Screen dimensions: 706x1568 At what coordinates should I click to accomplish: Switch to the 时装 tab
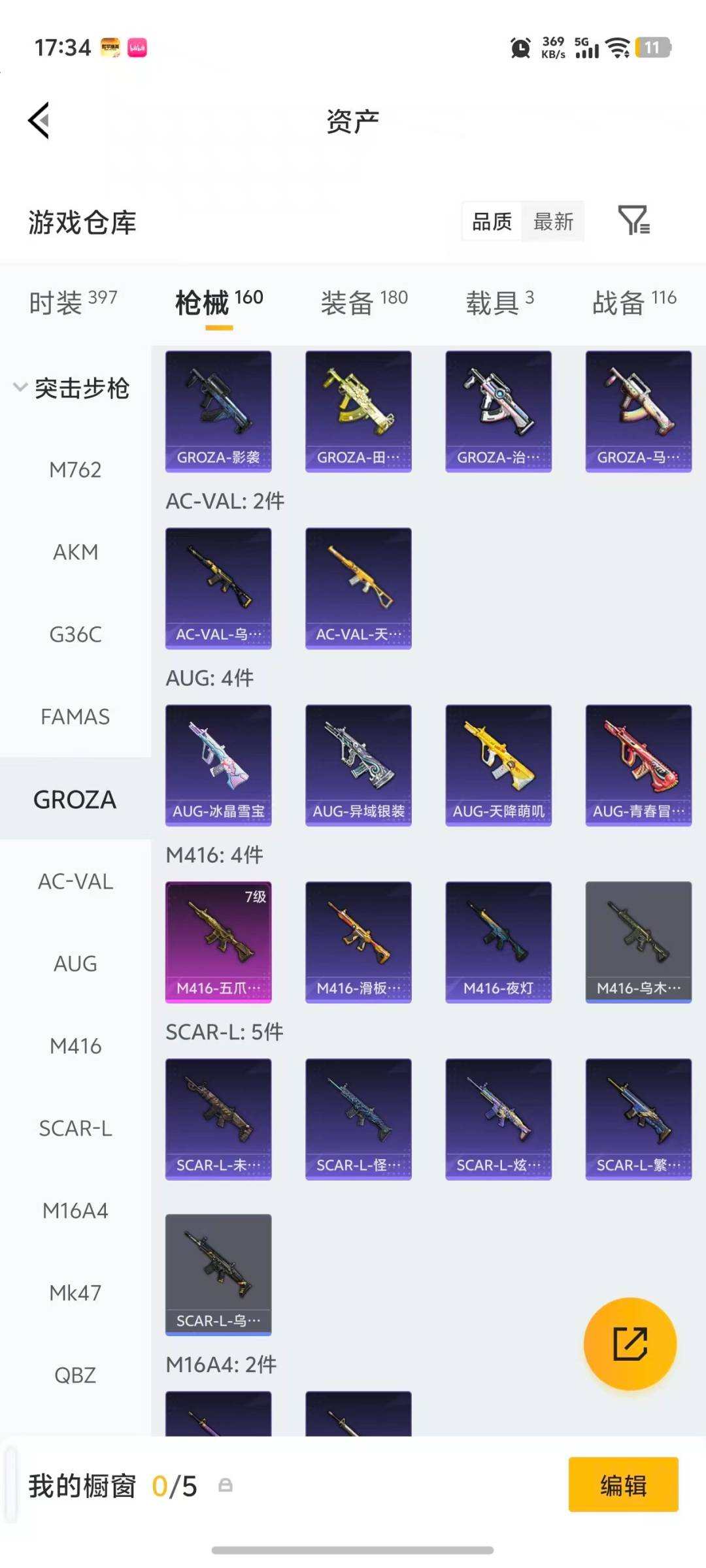pos(73,302)
